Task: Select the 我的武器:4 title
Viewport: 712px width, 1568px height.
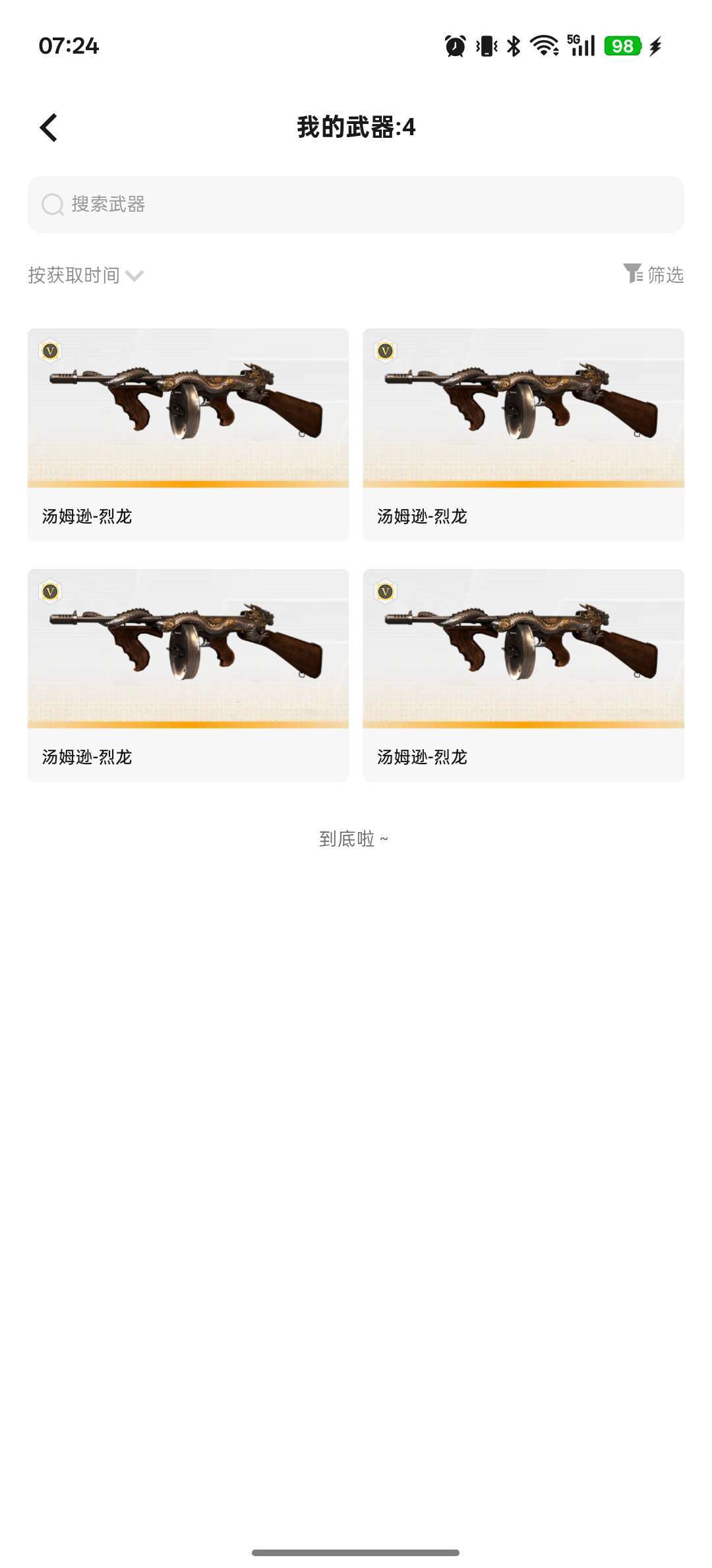Action: pos(356,127)
